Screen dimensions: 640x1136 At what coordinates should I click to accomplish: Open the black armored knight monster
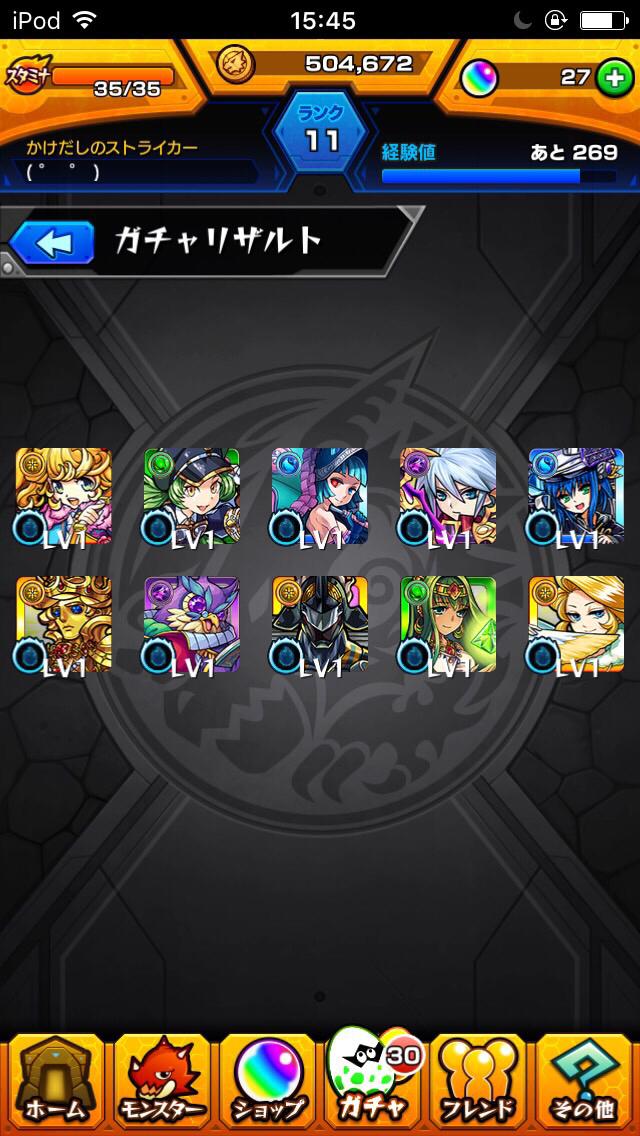(x=320, y=624)
